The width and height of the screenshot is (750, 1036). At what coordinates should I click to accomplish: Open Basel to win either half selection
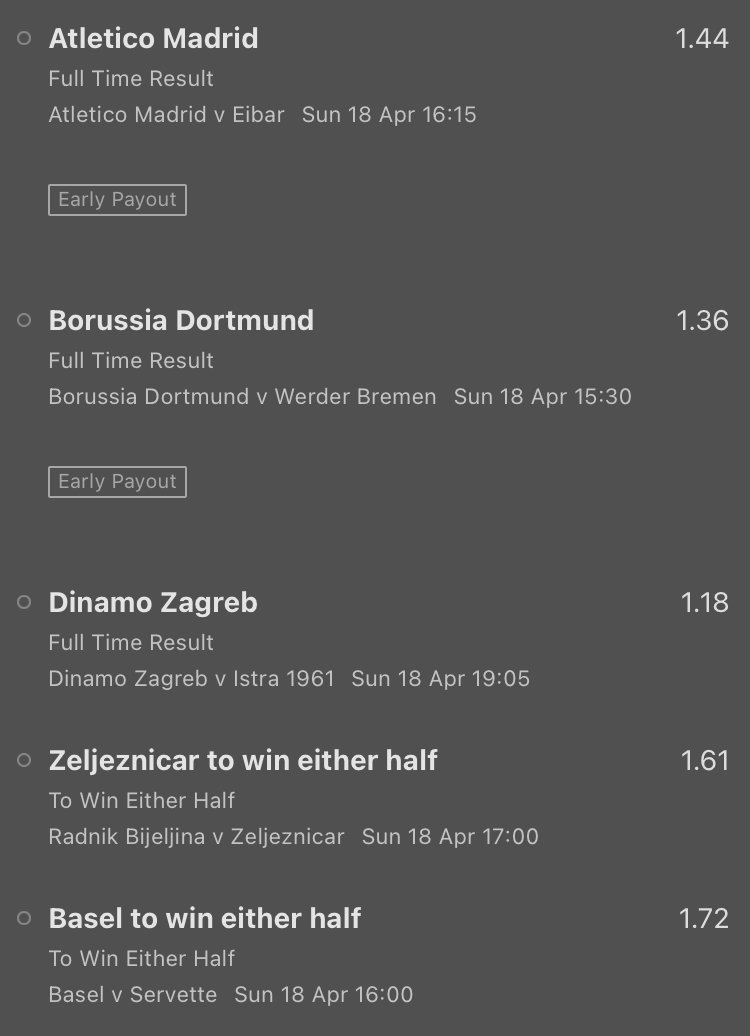(x=205, y=919)
